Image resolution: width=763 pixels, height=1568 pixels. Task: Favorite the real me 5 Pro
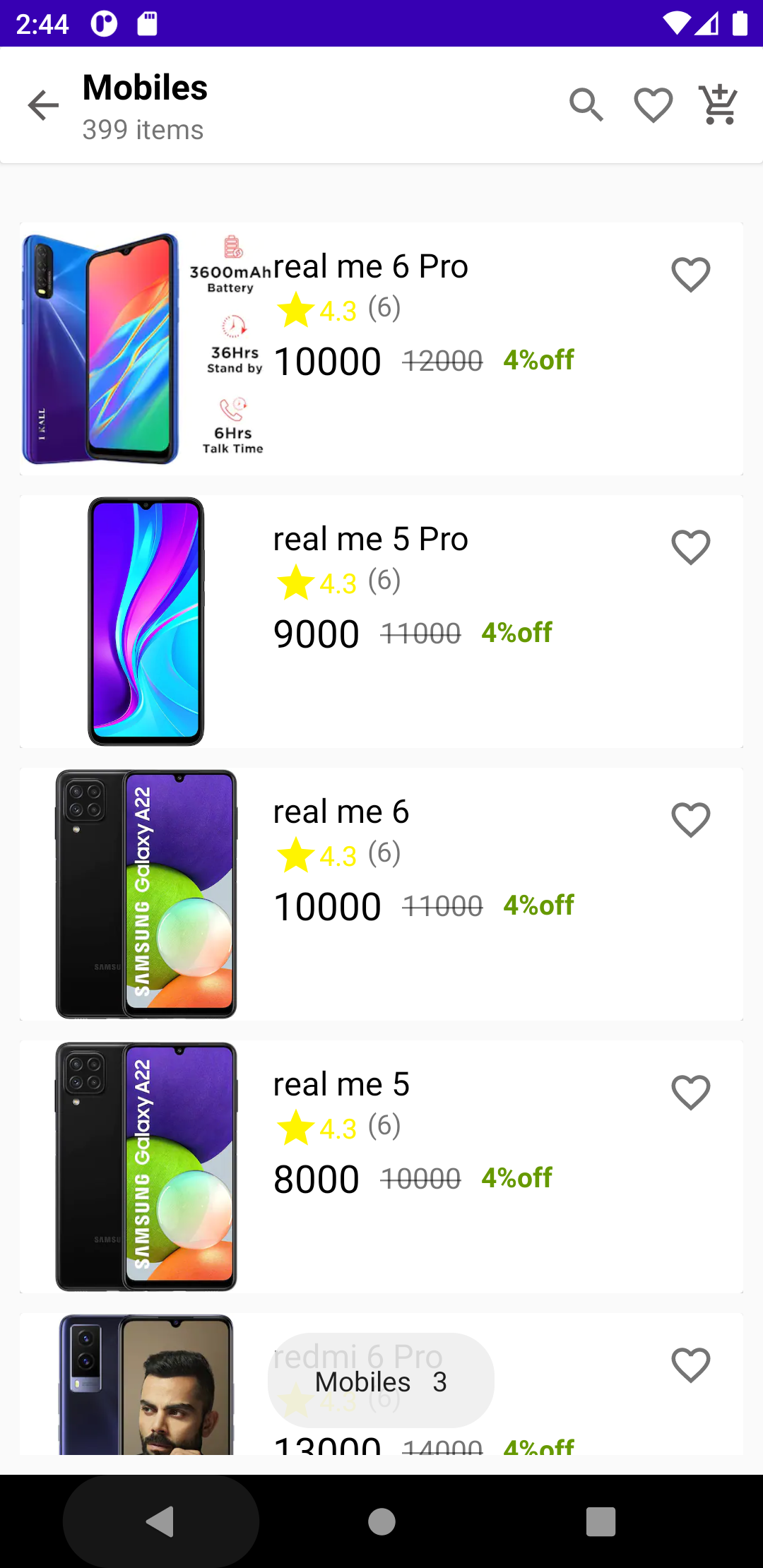(690, 547)
